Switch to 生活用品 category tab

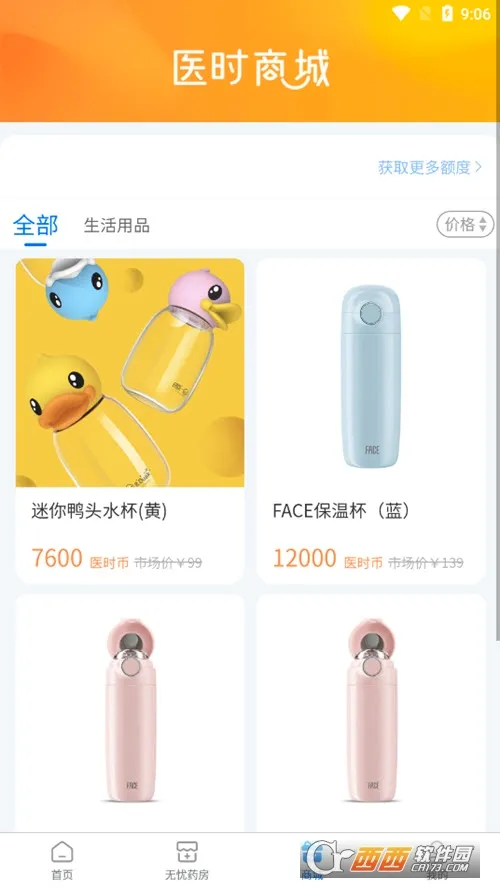[x=117, y=225]
